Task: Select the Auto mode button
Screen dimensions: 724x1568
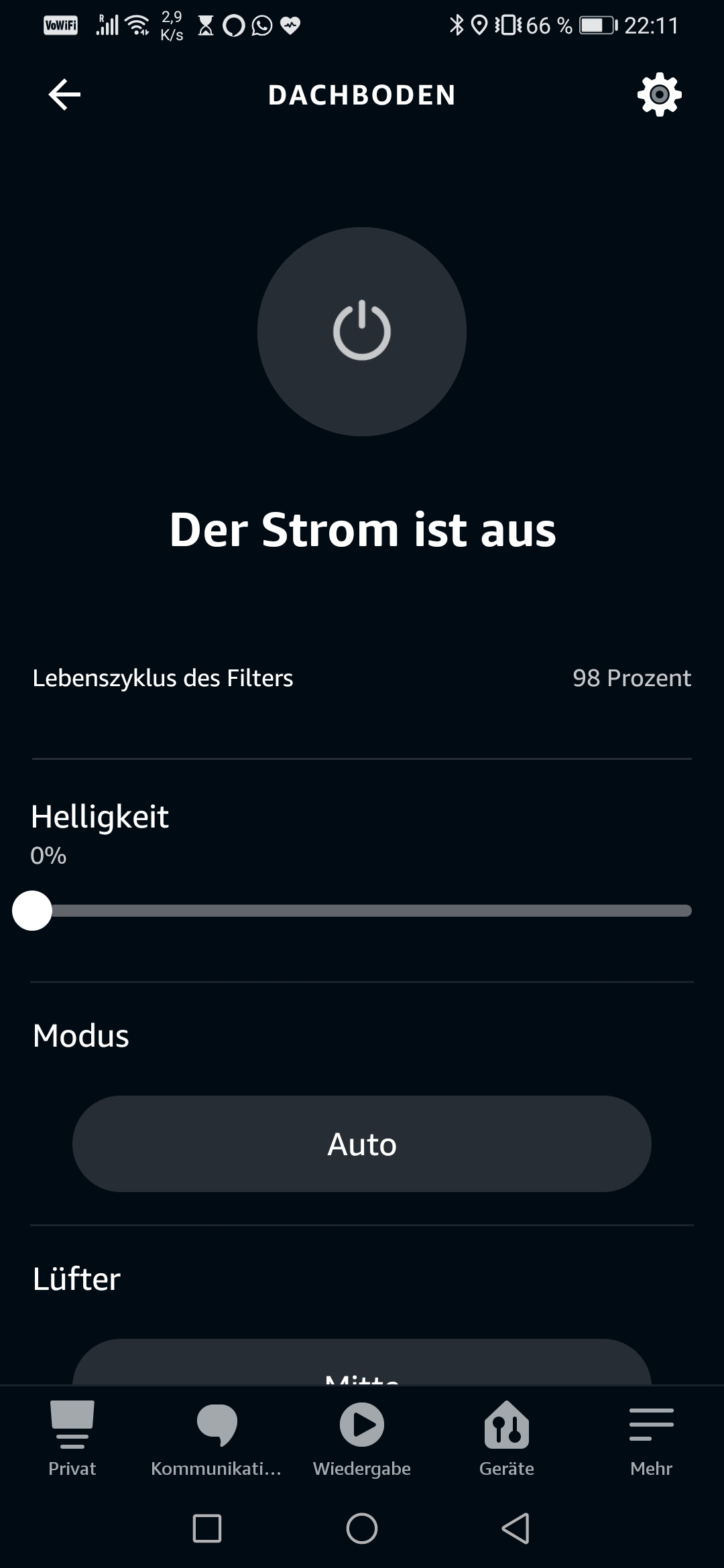Action: pyautogui.click(x=362, y=1144)
